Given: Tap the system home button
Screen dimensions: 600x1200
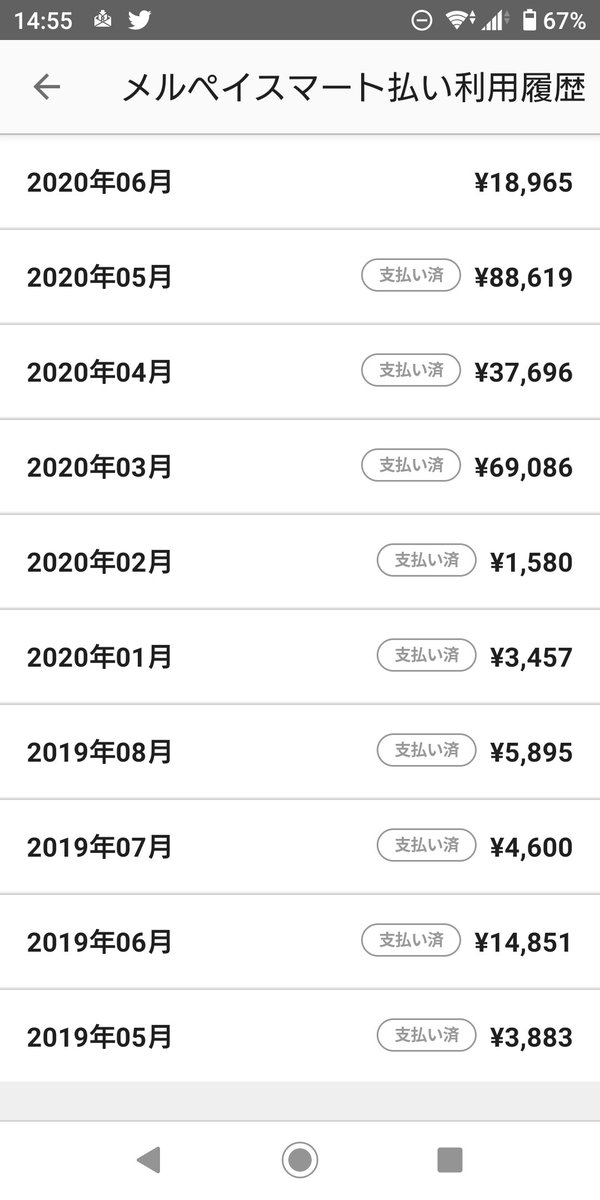Looking at the screenshot, I should pyautogui.click(x=299, y=1160).
